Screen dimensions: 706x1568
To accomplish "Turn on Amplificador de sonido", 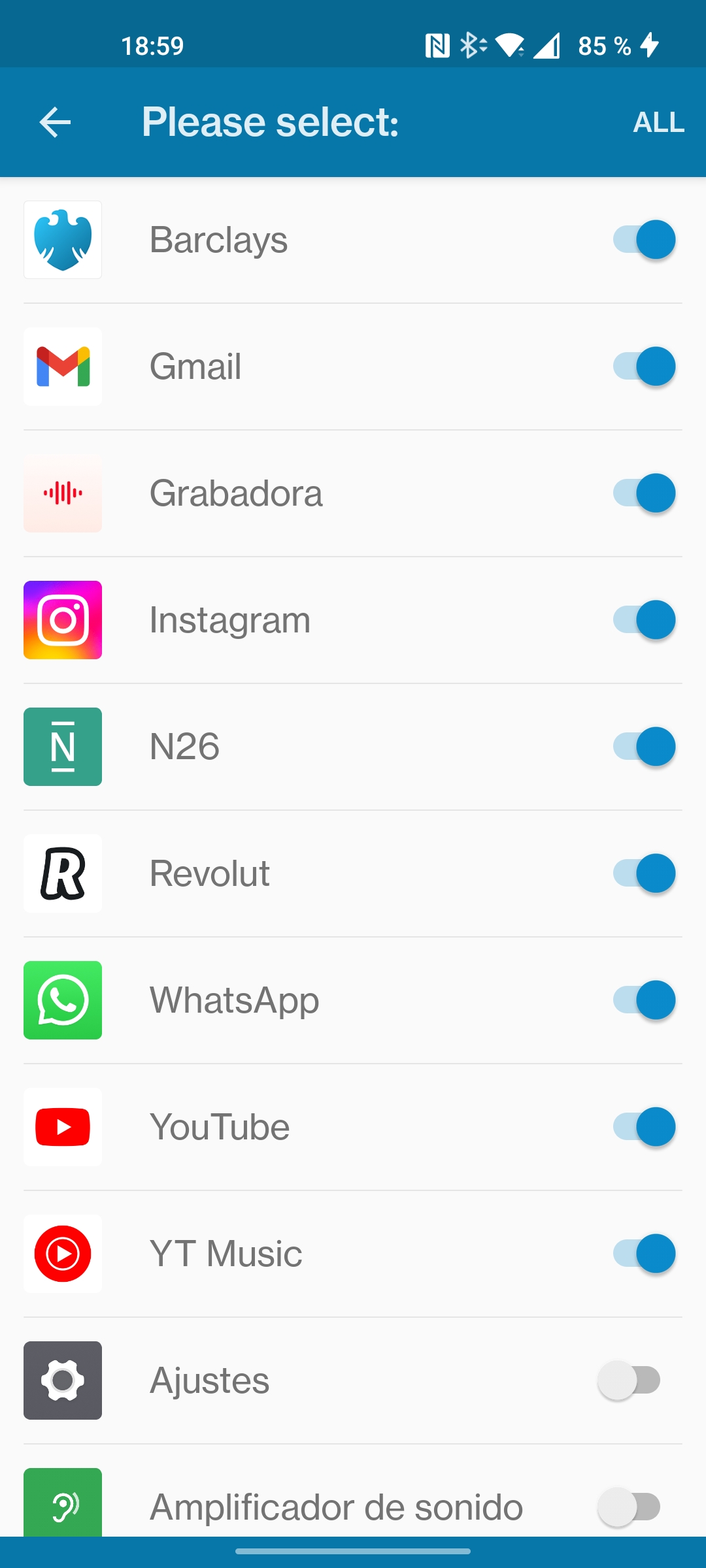I will (x=629, y=1507).
